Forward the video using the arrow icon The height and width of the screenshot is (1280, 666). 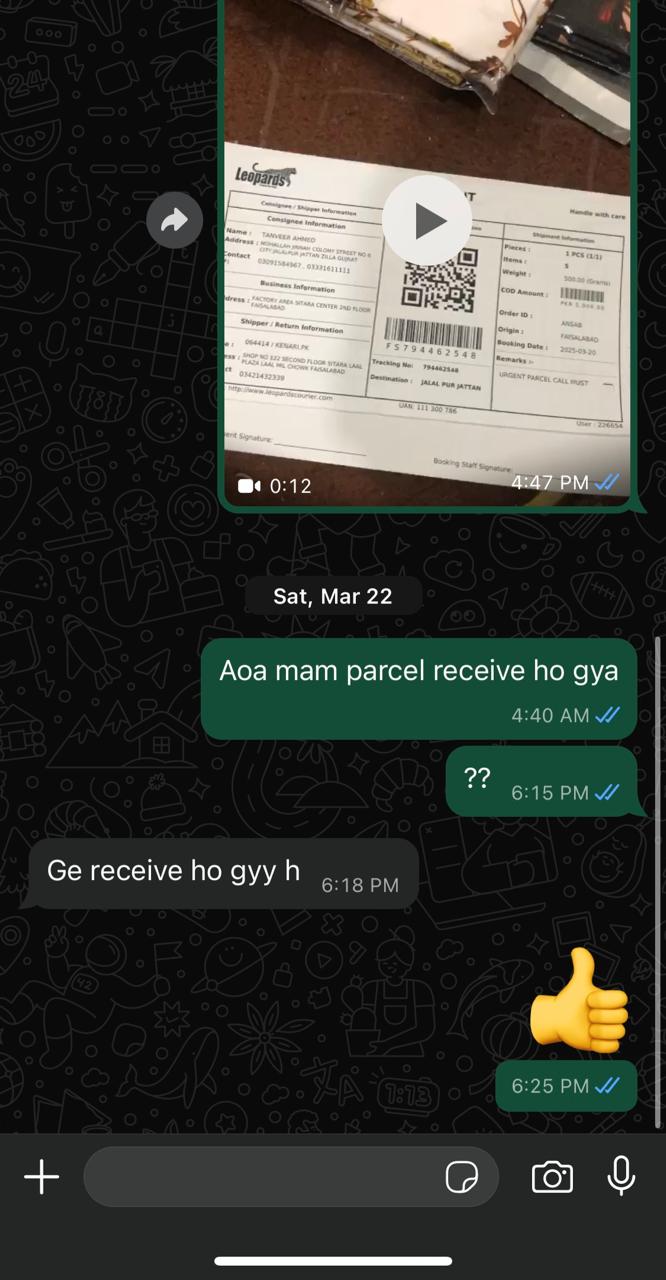coord(175,221)
